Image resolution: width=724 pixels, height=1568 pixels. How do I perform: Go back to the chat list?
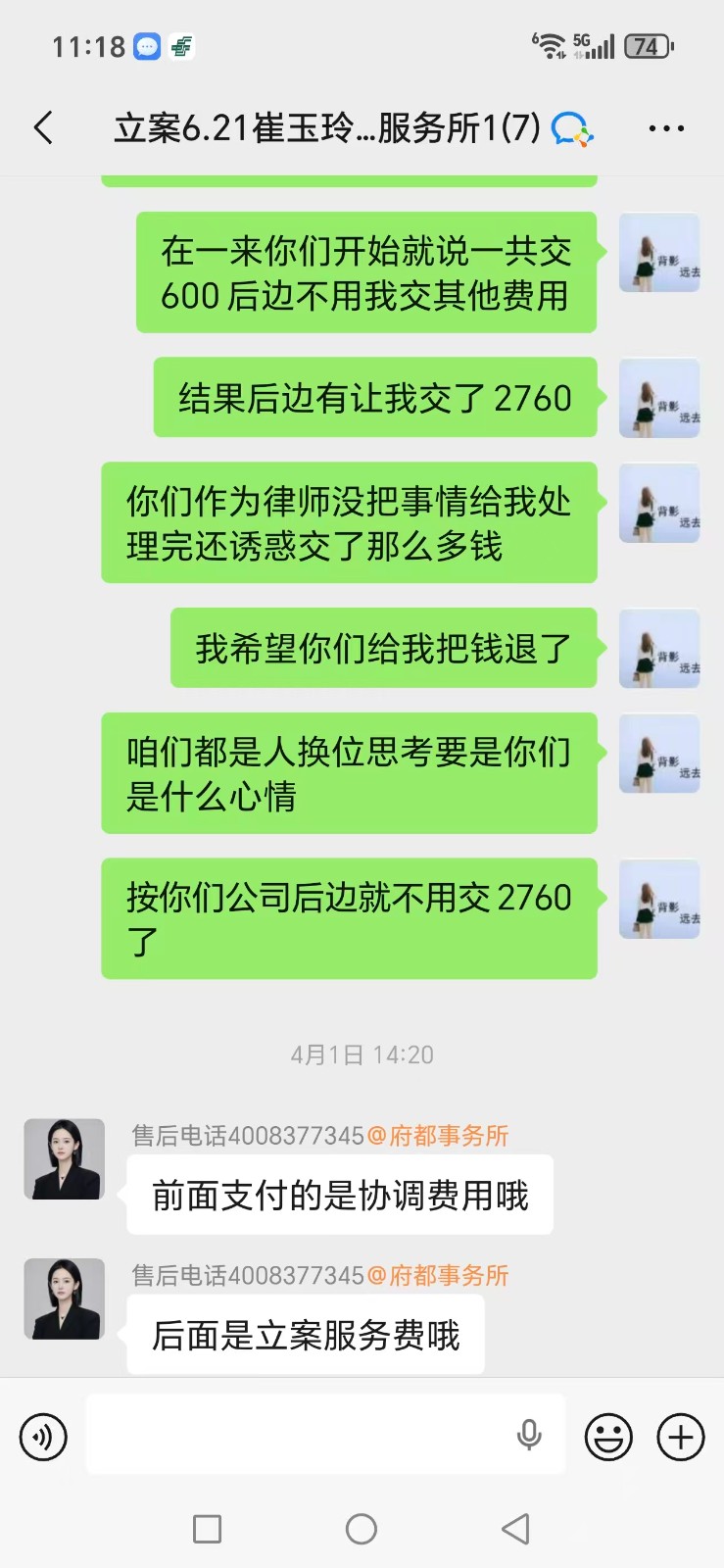[x=44, y=128]
